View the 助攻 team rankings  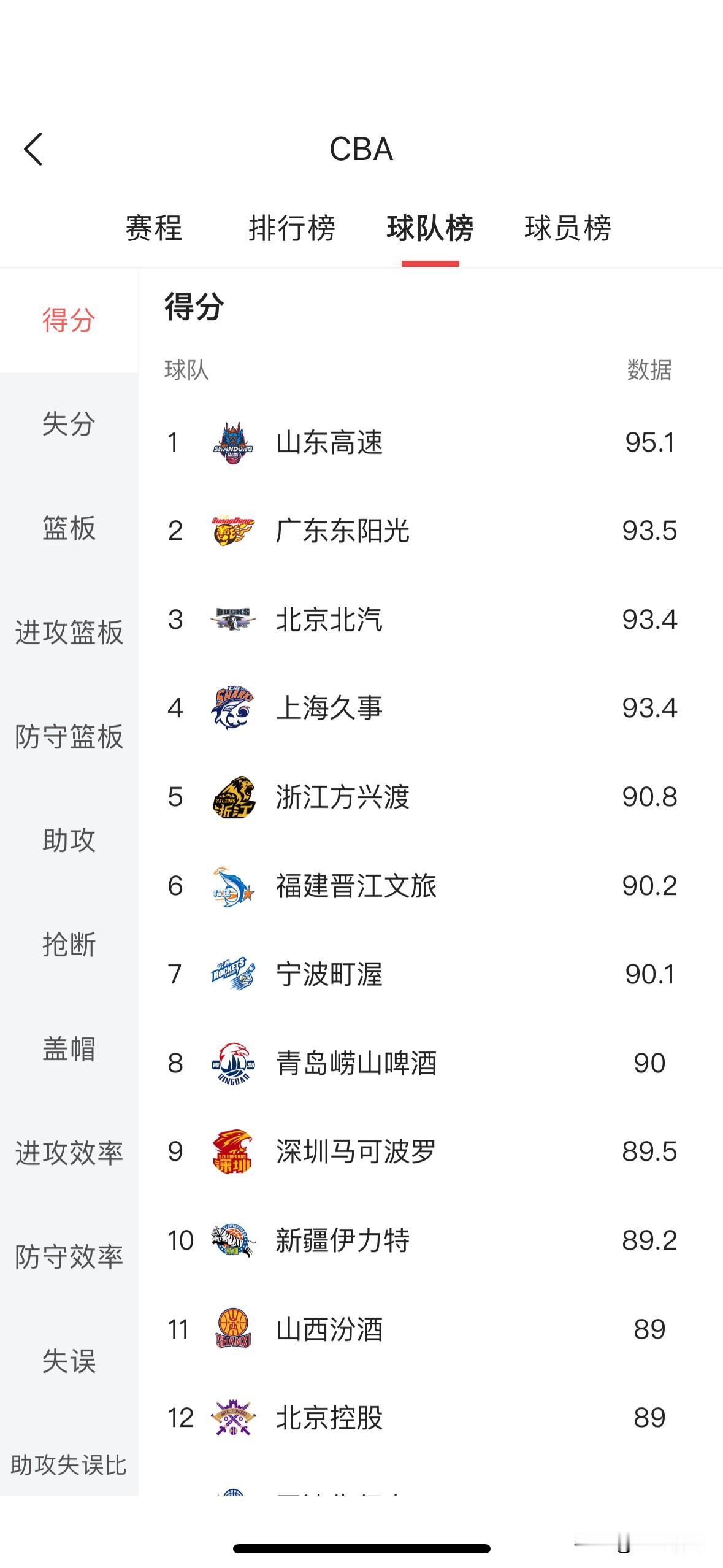69,840
